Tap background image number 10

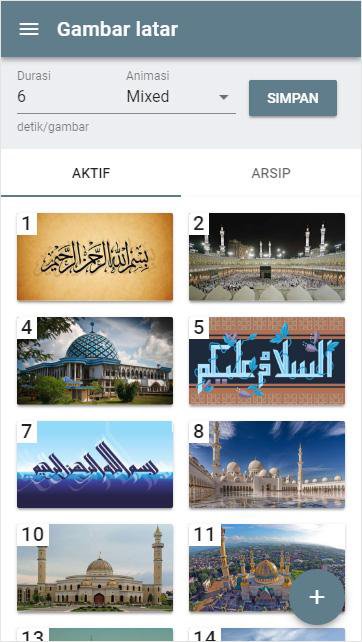point(95,568)
